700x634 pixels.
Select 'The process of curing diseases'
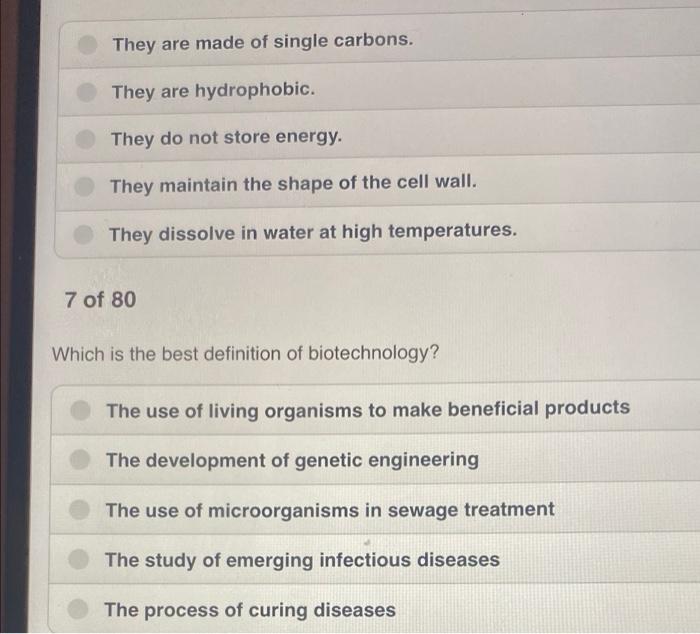[79, 610]
